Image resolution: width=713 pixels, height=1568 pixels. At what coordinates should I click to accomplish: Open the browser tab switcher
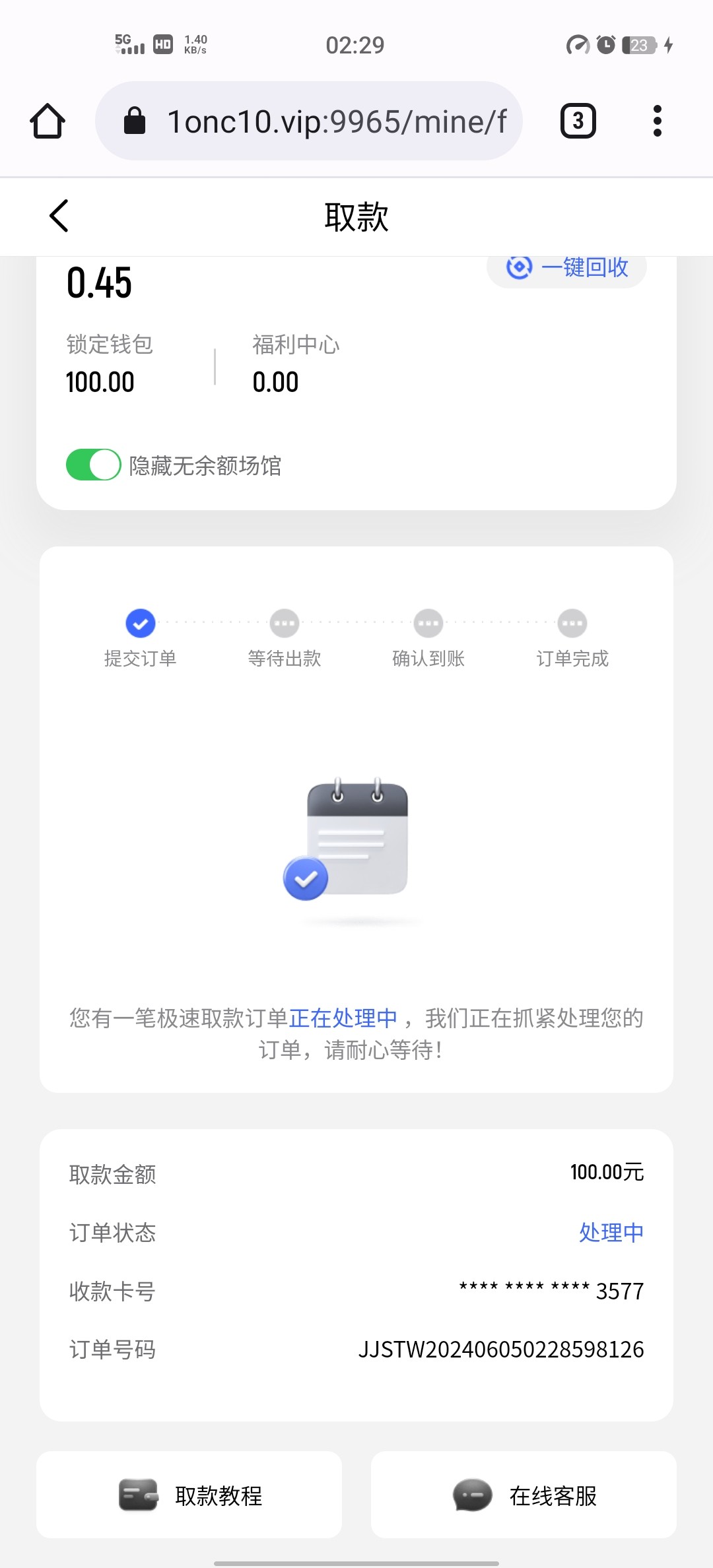(578, 121)
